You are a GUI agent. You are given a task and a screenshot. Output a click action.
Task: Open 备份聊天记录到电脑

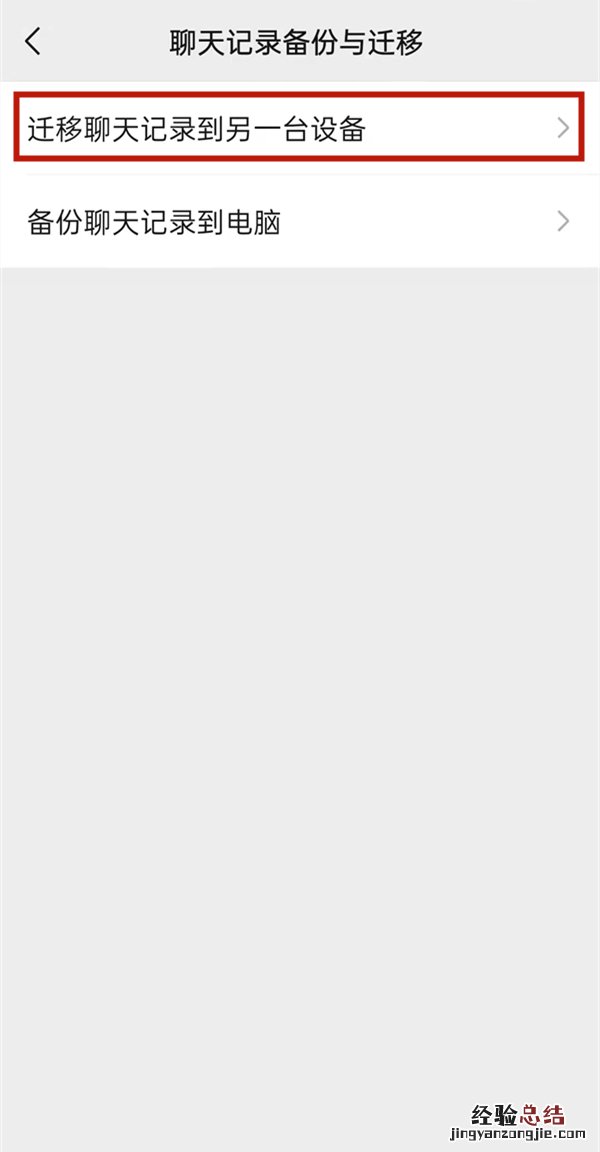298,222
